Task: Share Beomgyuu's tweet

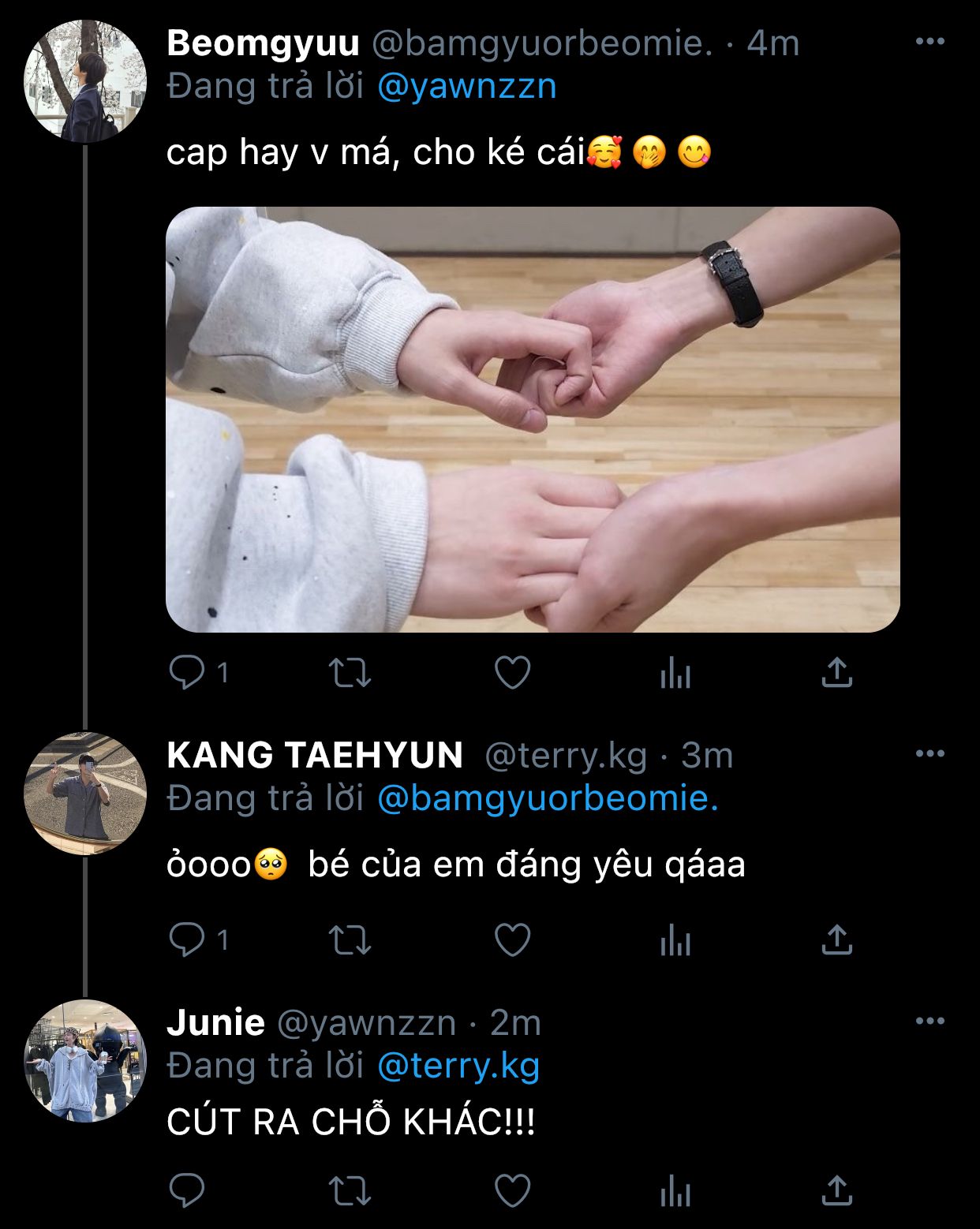Action: [x=836, y=673]
